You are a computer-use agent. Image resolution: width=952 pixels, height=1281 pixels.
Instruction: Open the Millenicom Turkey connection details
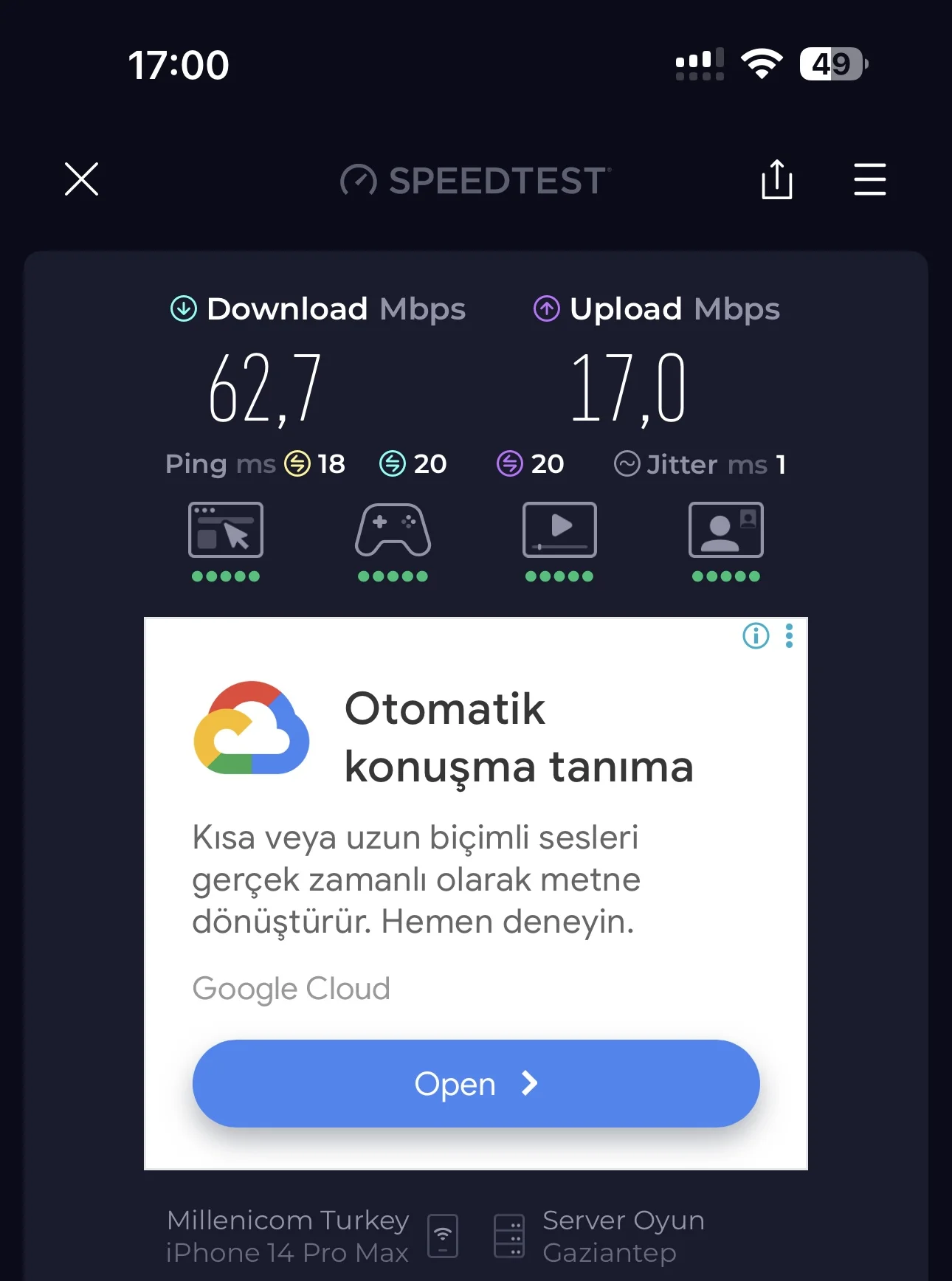coord(311,1236)
